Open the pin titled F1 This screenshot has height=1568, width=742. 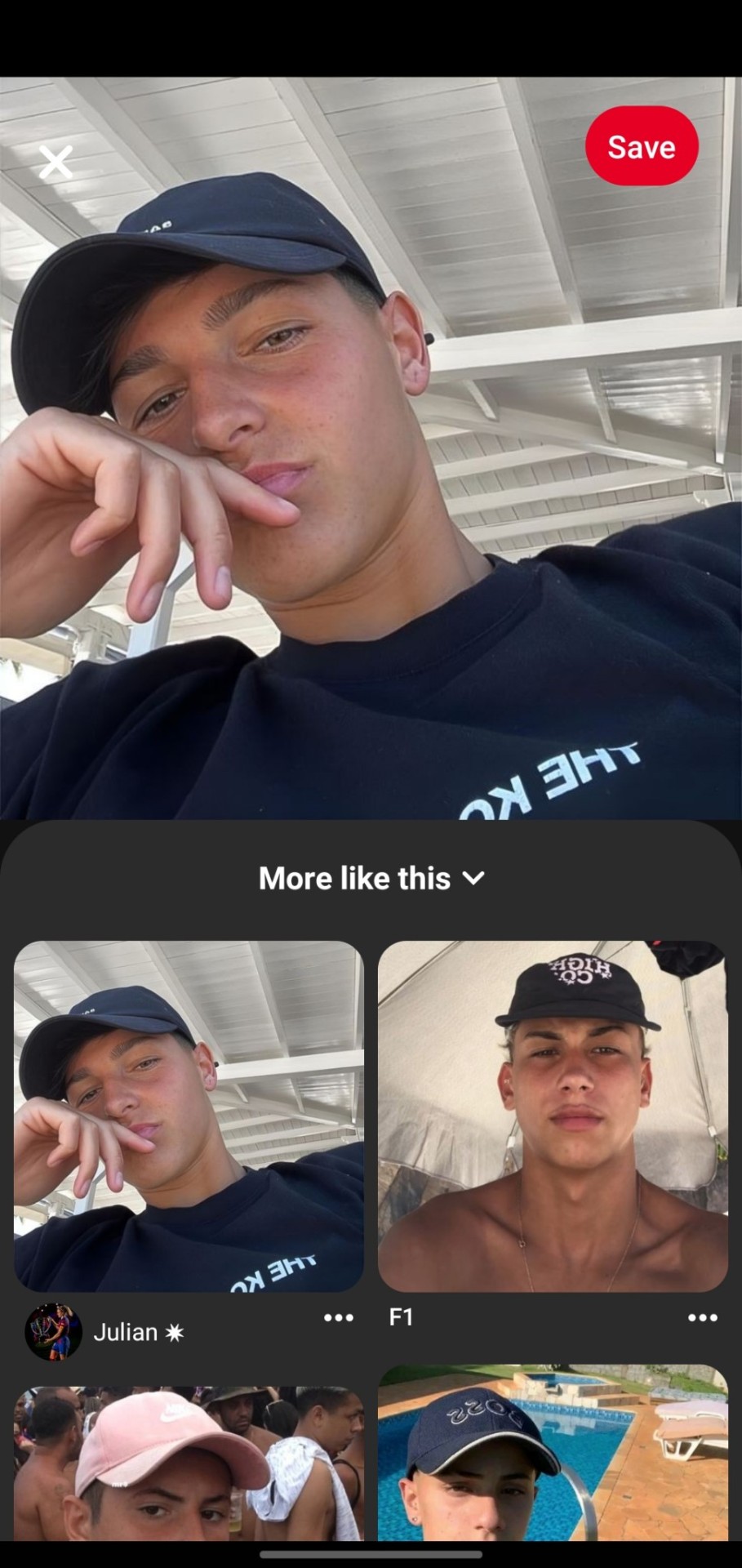tap(553, 1116)
